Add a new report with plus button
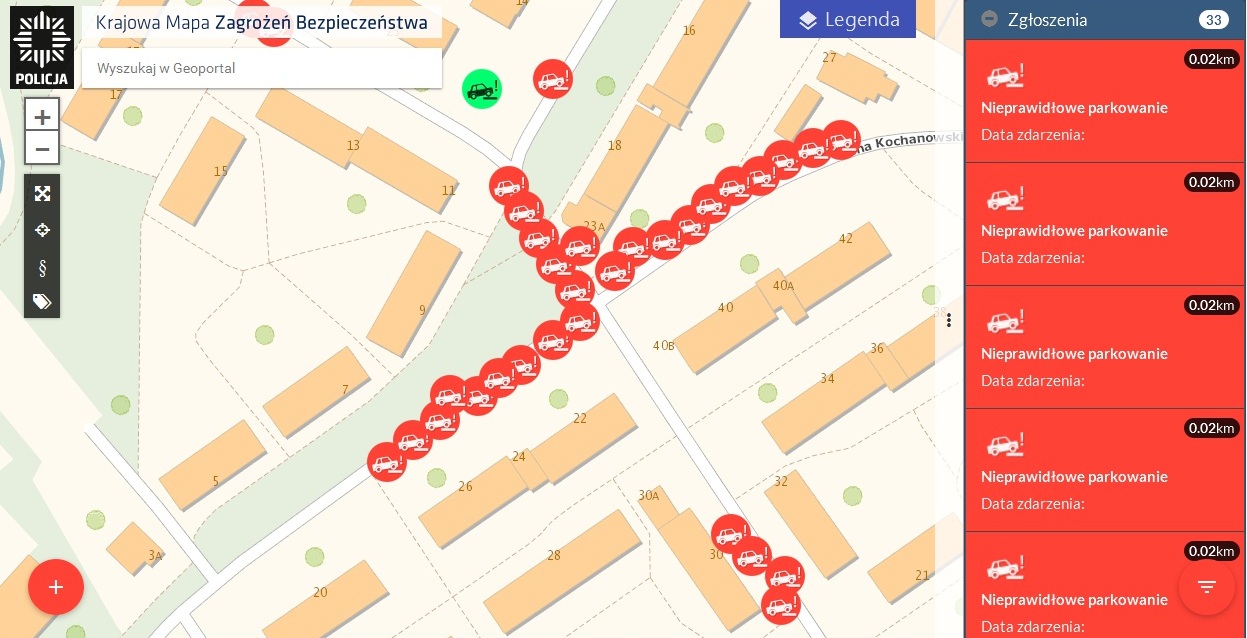Viewport: 1247px width, 638px height. [56, 587]
